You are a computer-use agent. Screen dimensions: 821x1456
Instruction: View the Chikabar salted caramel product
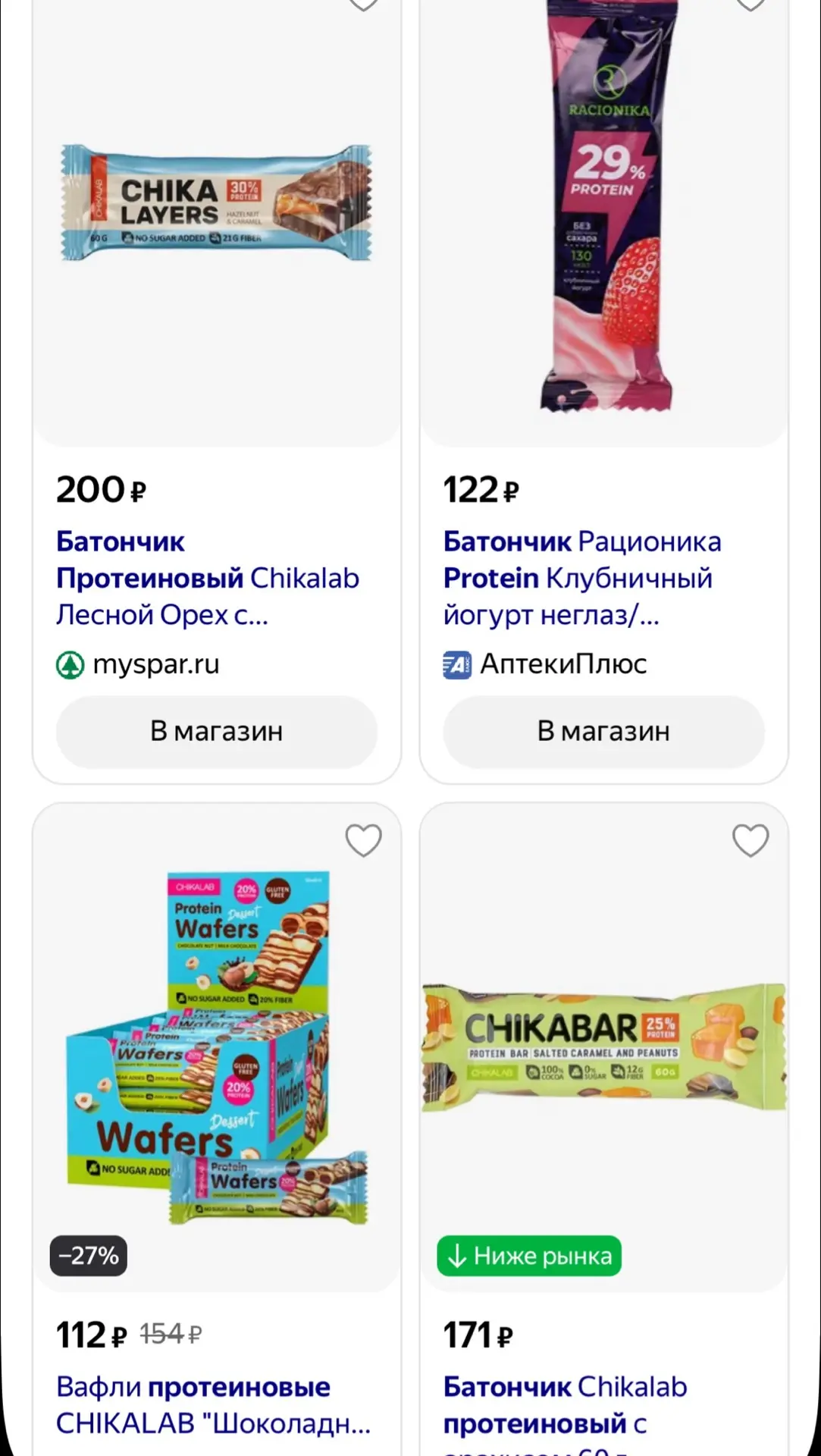pos(604,1047)
